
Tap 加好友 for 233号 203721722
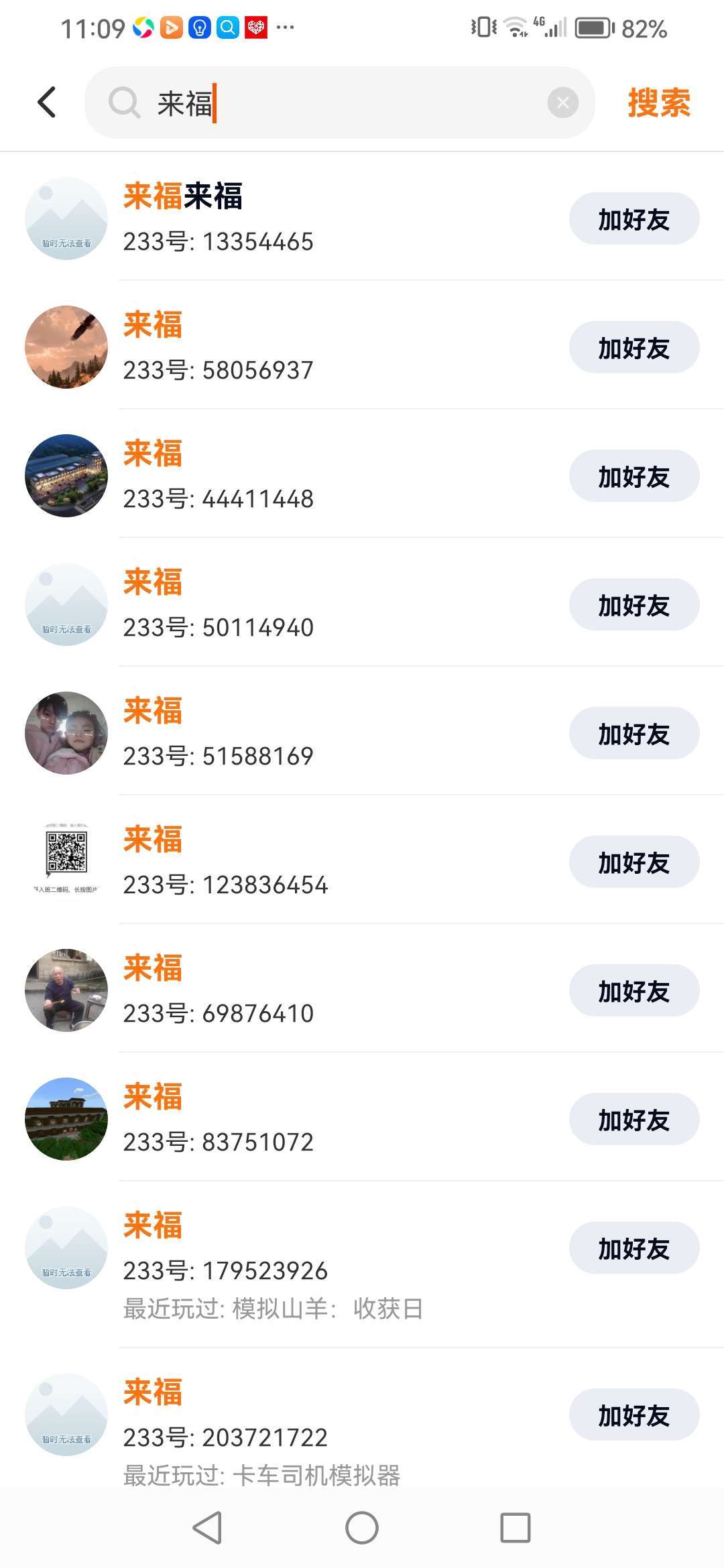click(x=633, y=1415)
